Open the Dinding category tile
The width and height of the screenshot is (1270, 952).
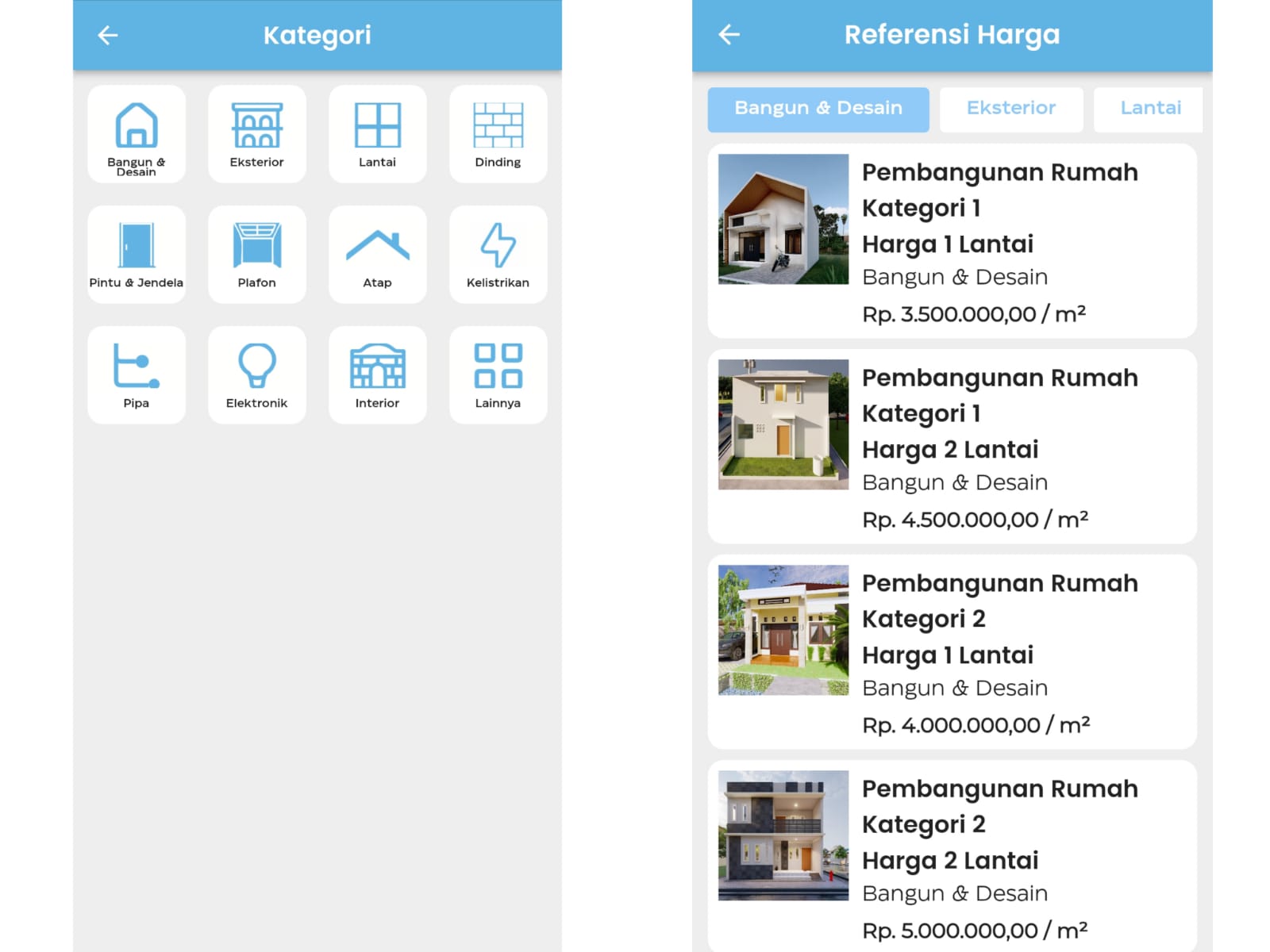click(498, 134)
